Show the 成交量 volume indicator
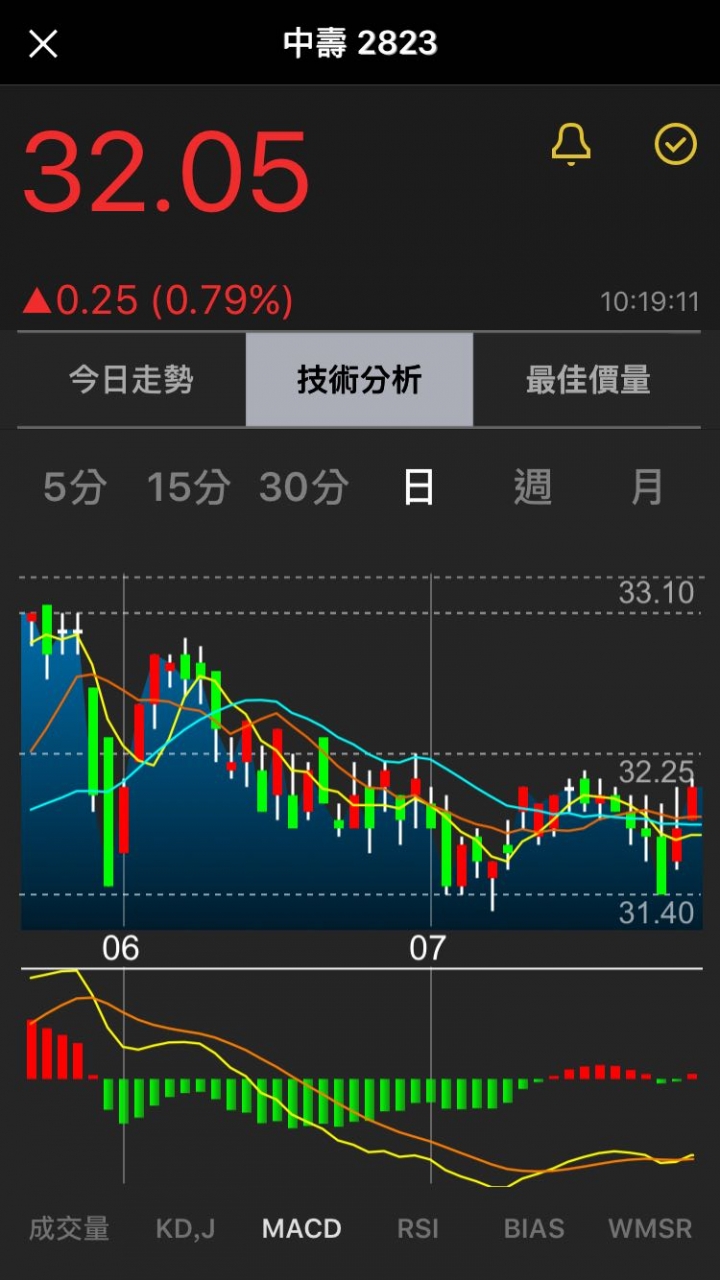720x1280 pixels. click(69, 1229)
